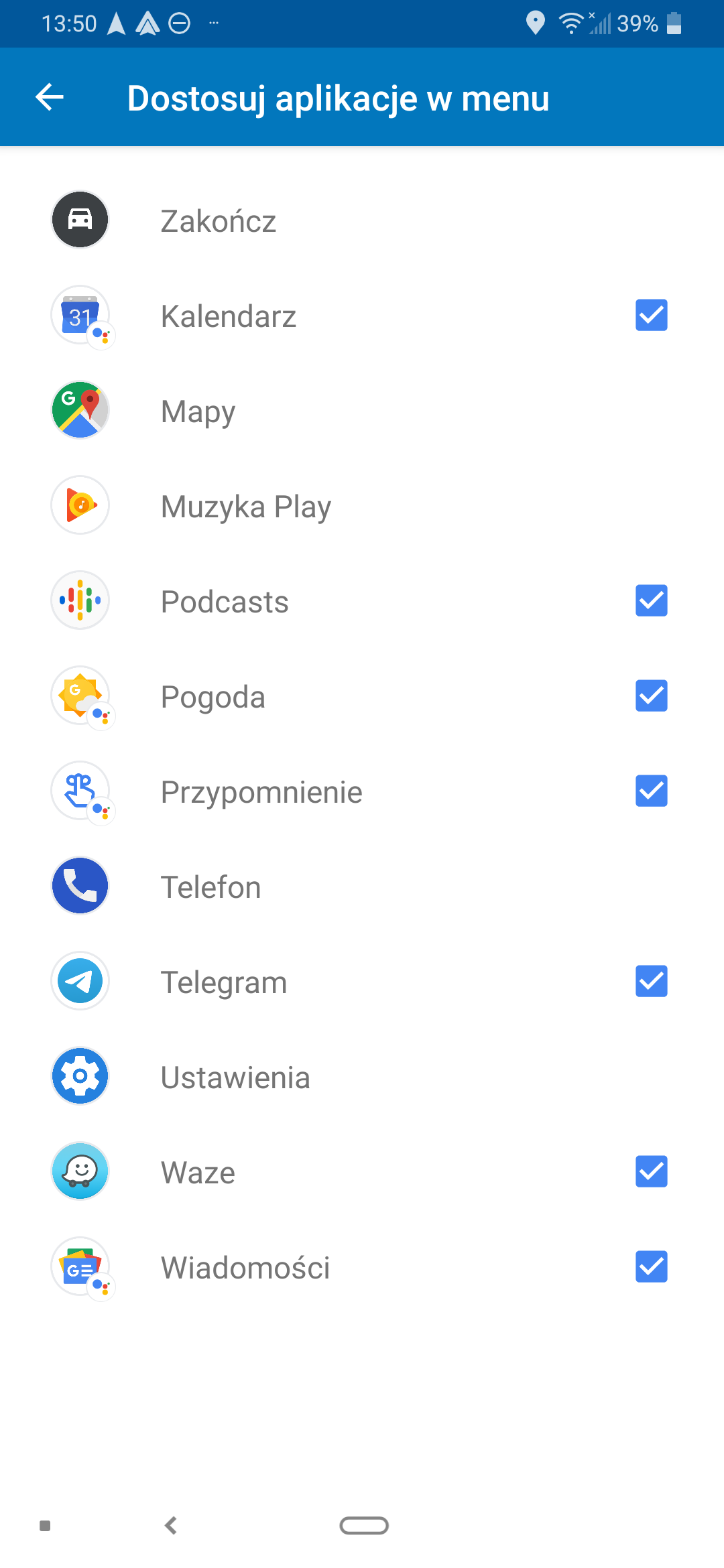Tap the Mapy row
Viewport: 724px width, 1568px height.
pyautogui.click(x=362, y=410)
